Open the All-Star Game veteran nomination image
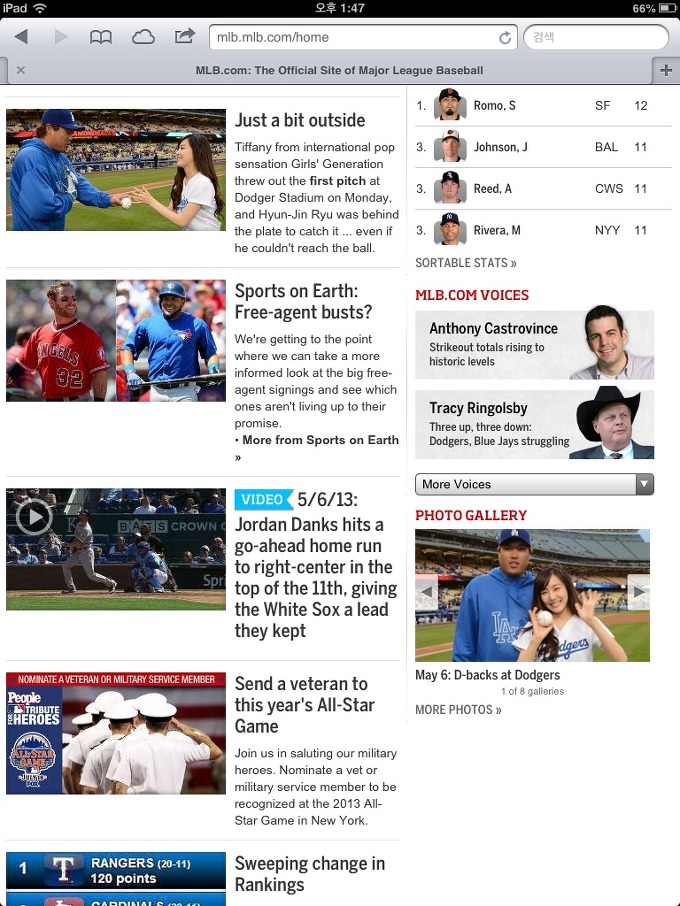Viewport: 680px width, 906px height. [x=116, y=733]
